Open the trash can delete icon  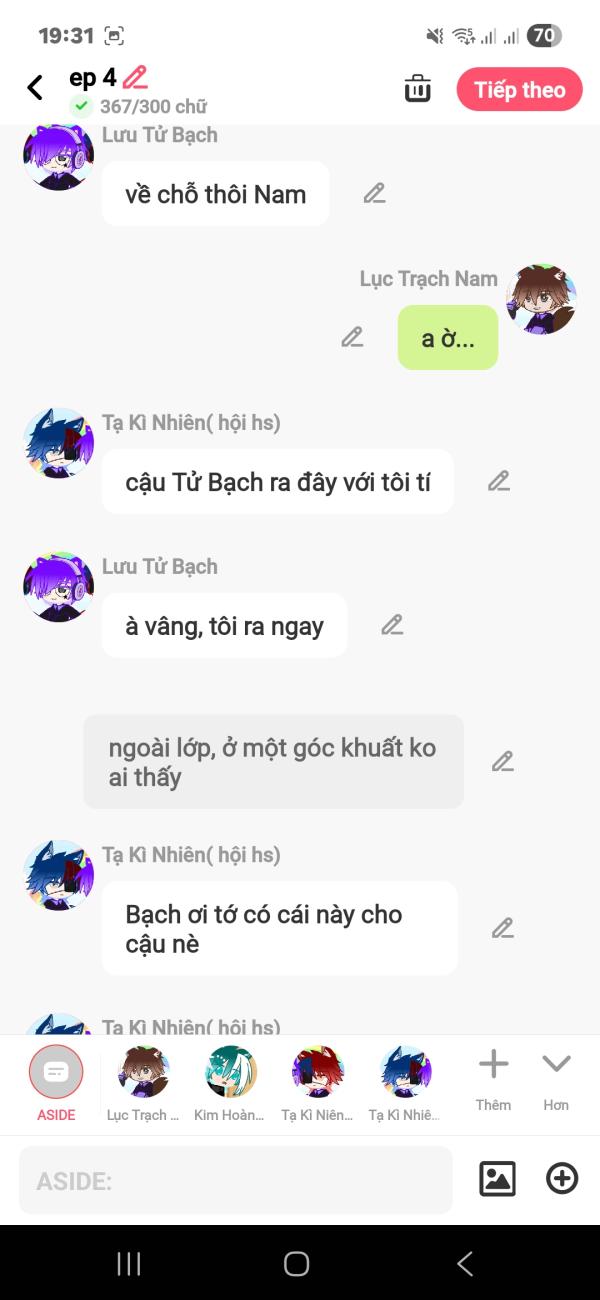pos(417,88)
